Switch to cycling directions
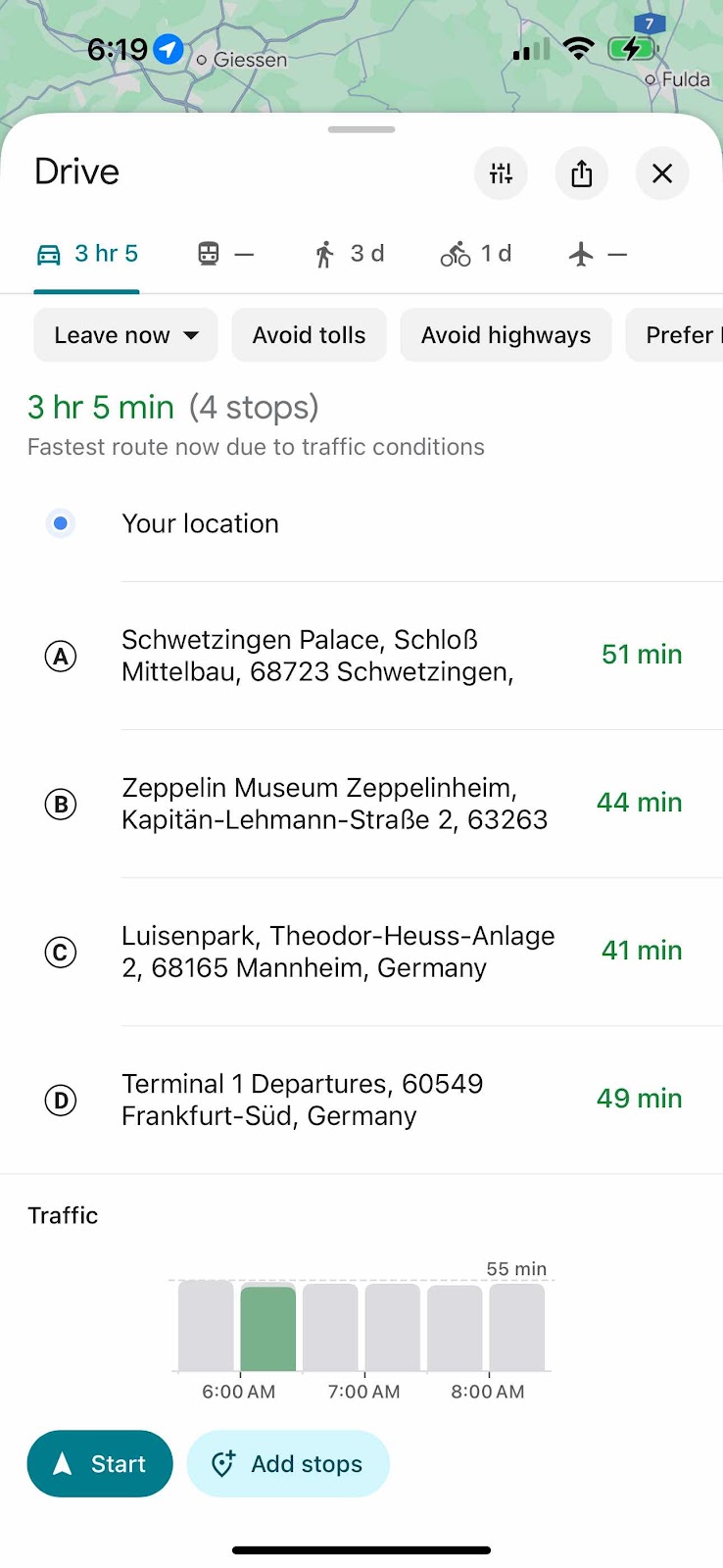Screen dimensions: 723x1568 pos(476,255)
